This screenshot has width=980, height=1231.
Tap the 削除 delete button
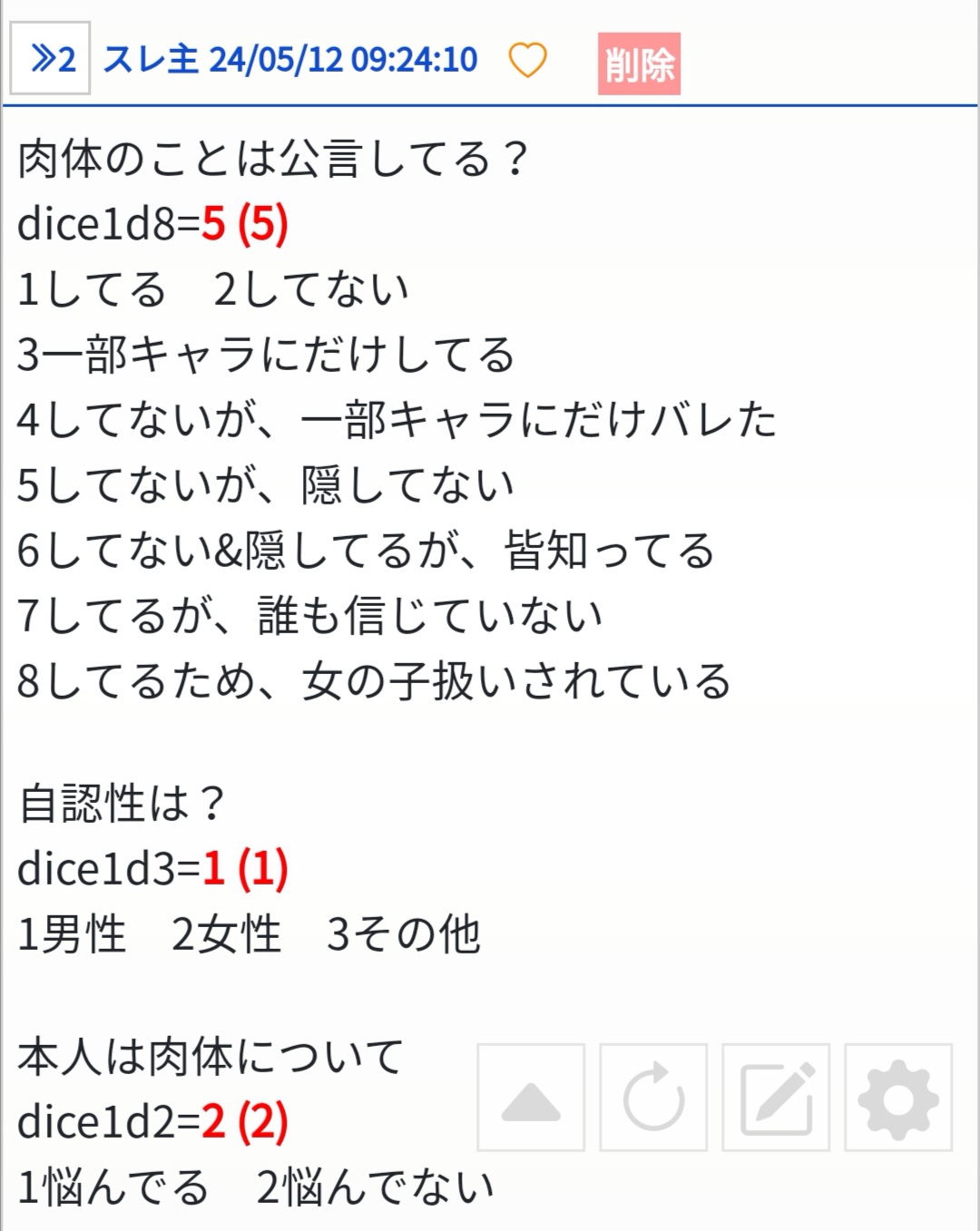(x=639, y=64)
